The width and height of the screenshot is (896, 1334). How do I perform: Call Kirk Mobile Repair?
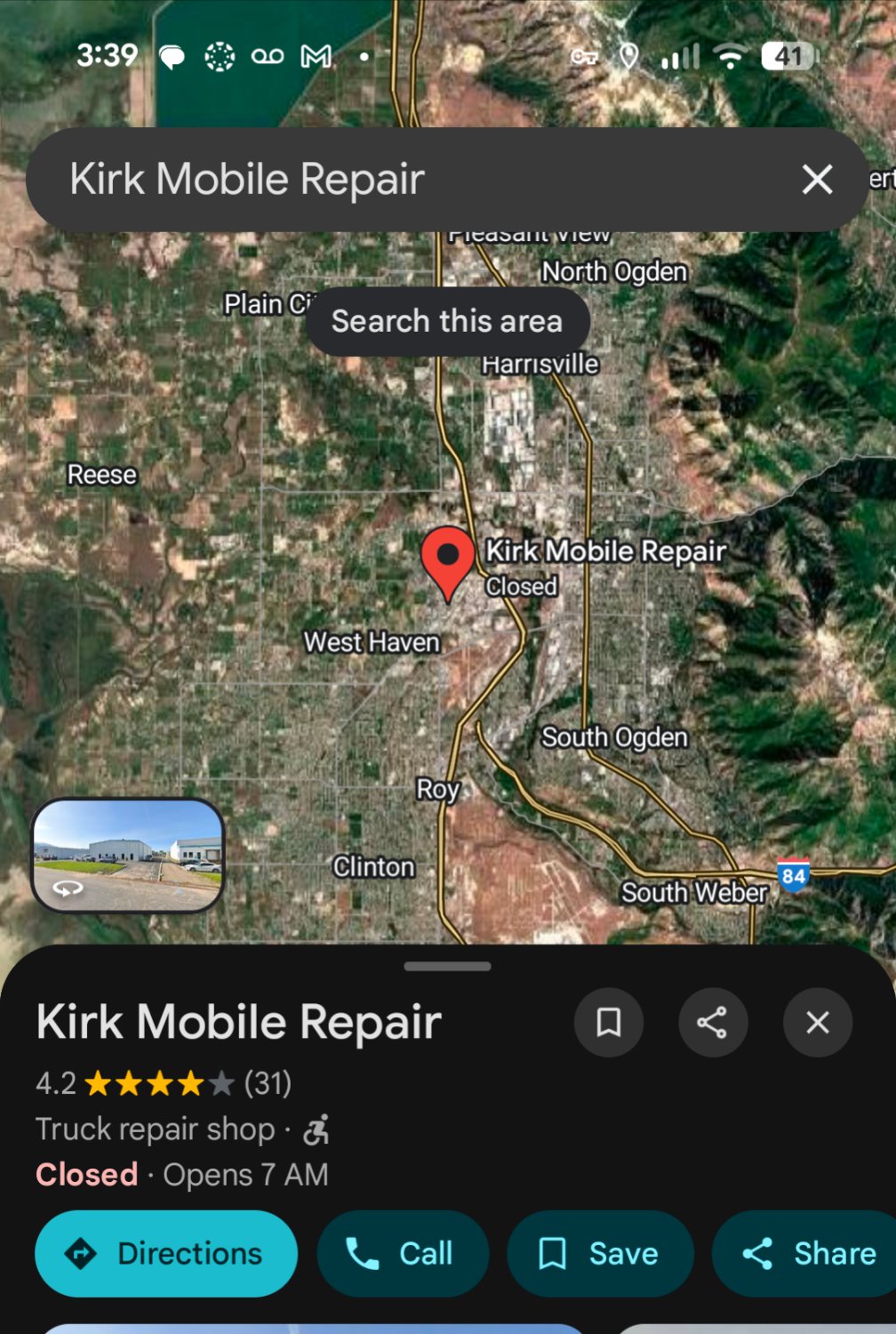point(403,1253)
